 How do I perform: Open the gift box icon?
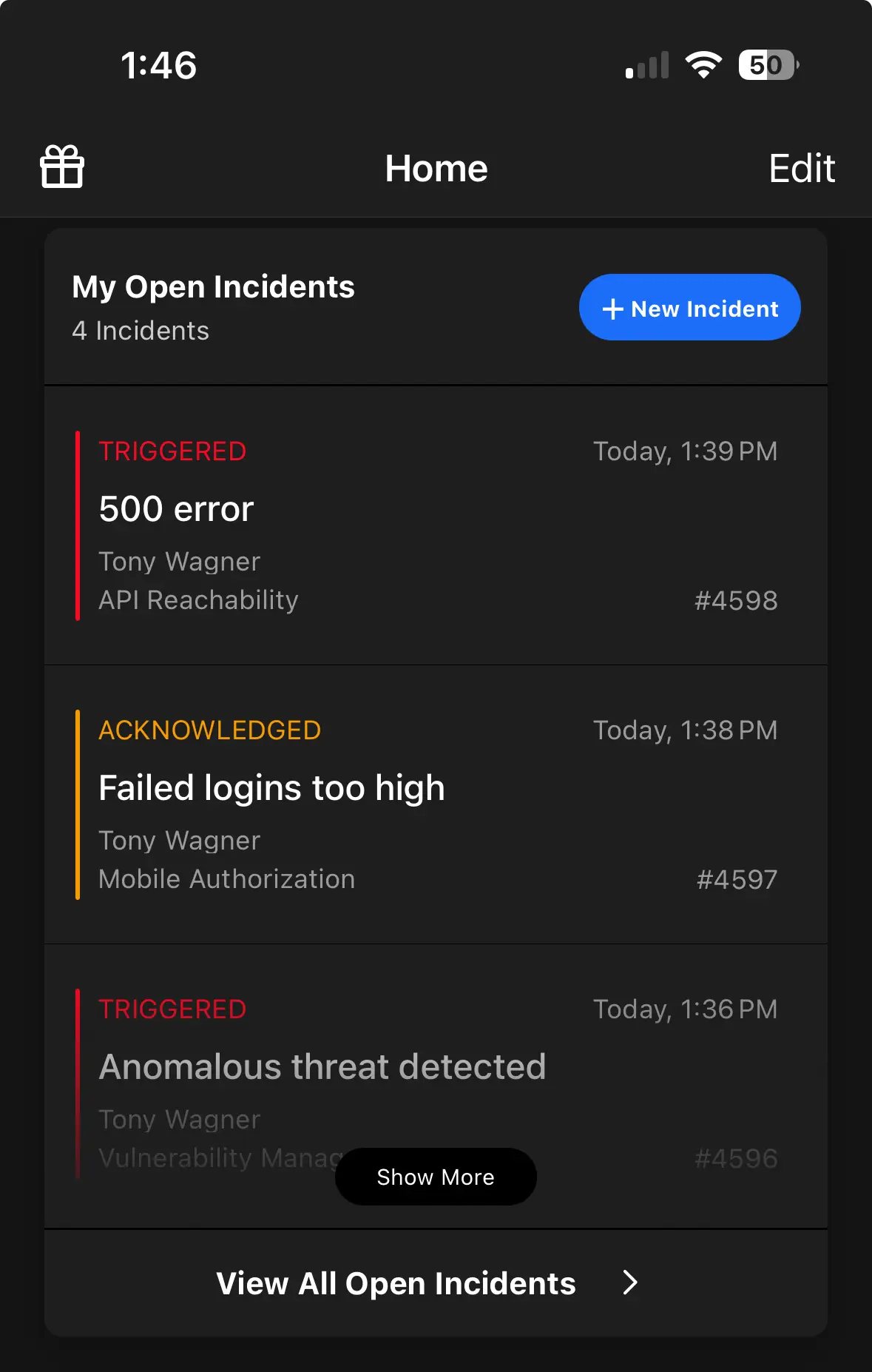coord(62,167)
